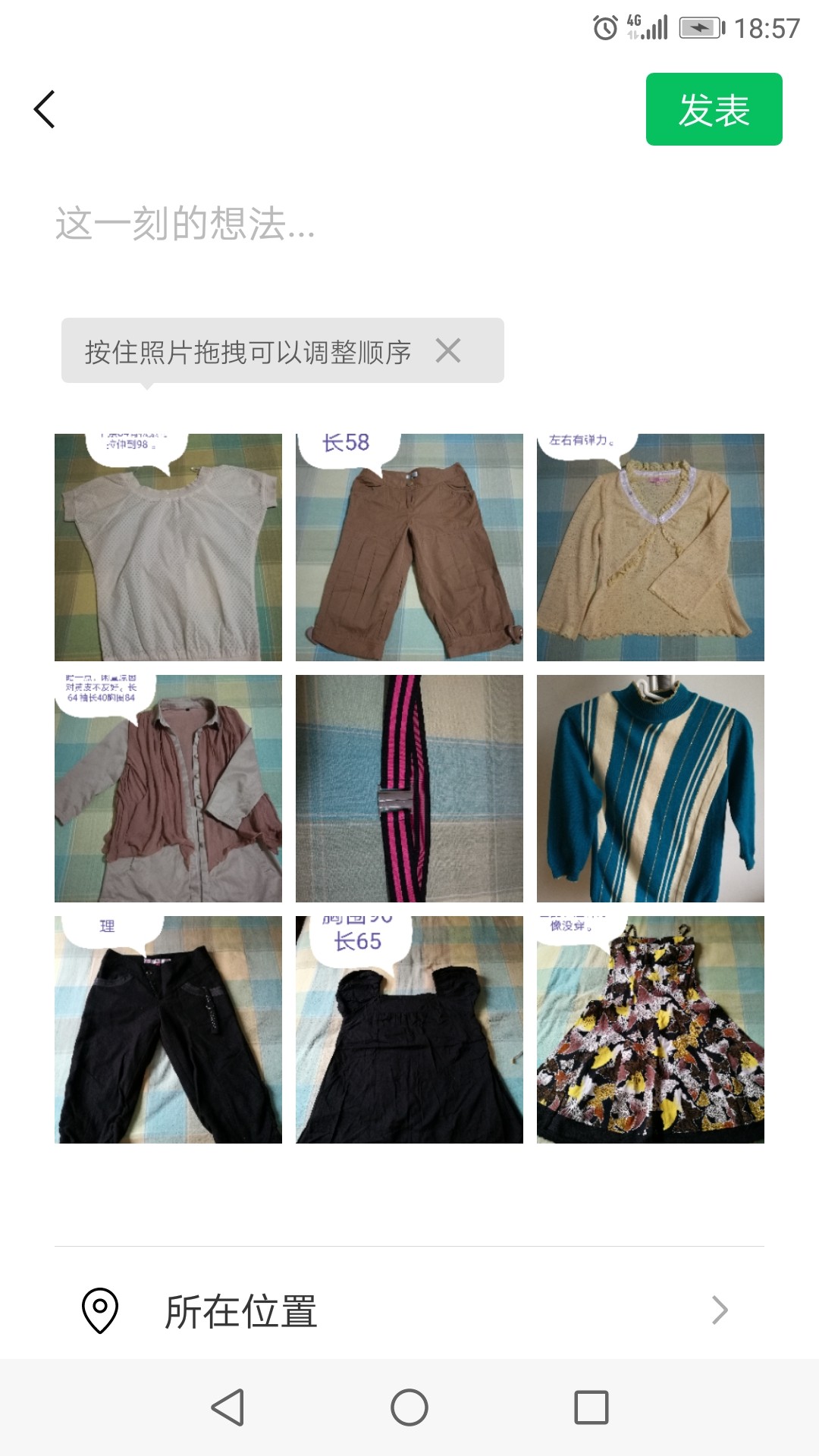
Task: Open the floral print dress photo
Action: [x=651, y=1030]
